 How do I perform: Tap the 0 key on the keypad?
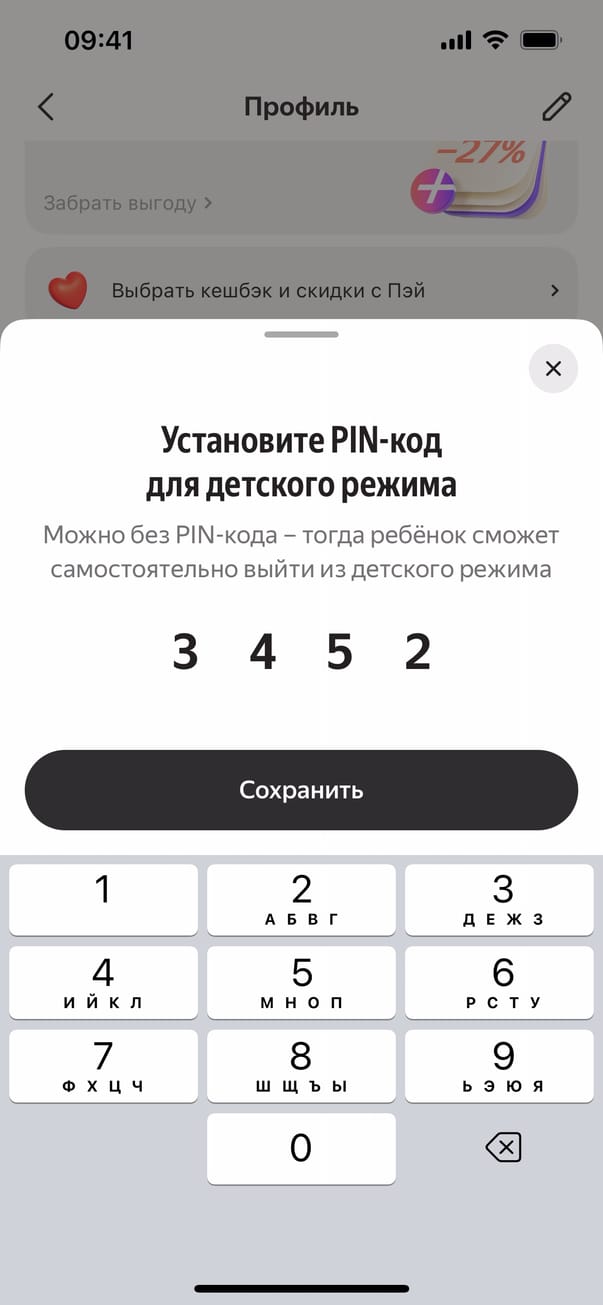click(x=301, y=1149)
